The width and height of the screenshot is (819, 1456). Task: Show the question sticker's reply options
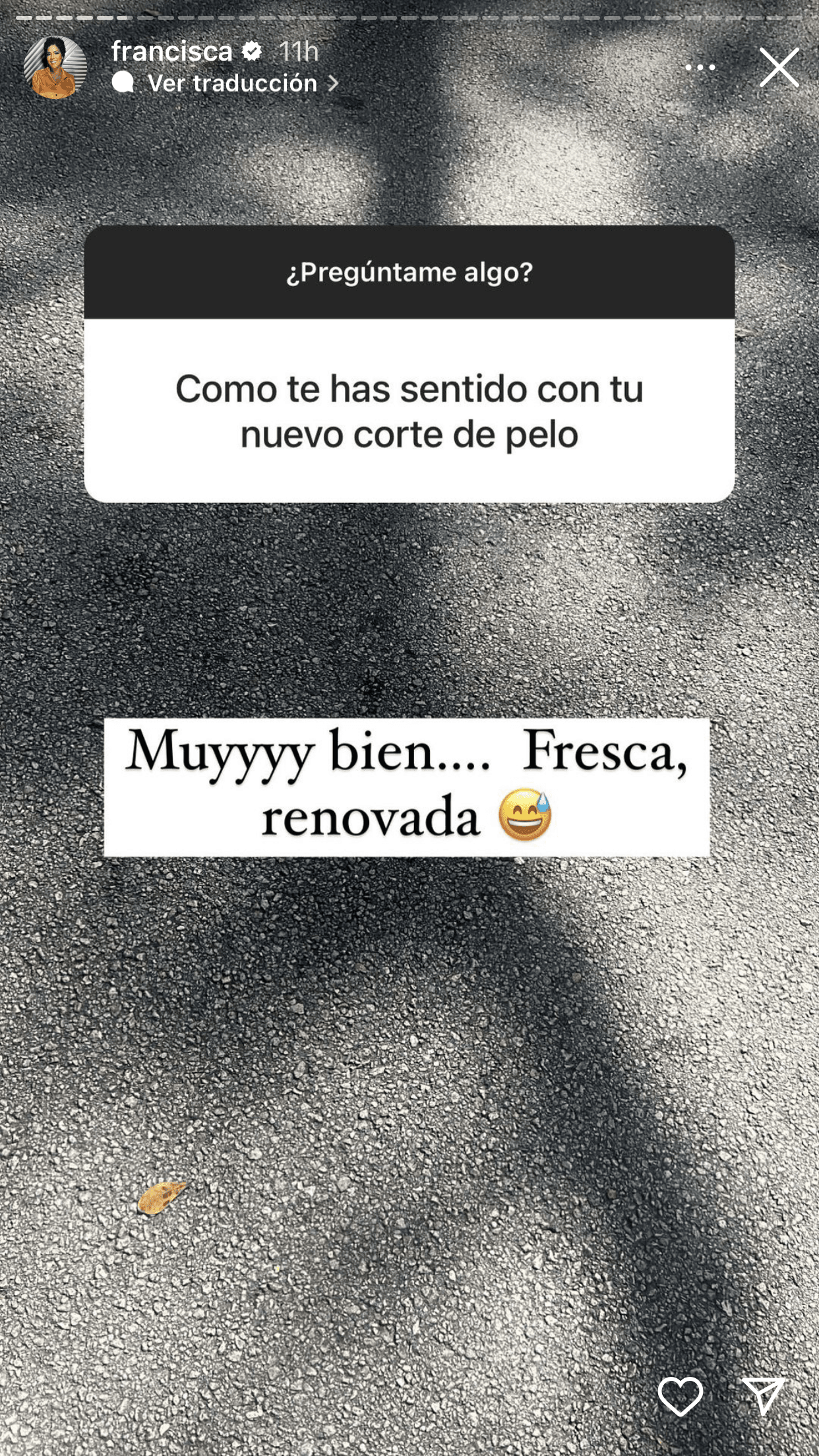tap(409, 363)
